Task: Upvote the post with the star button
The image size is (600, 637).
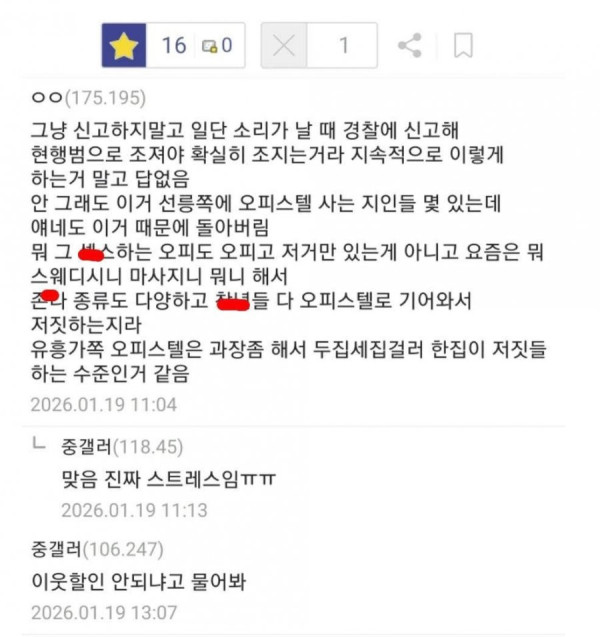Action: pos(123,46)
